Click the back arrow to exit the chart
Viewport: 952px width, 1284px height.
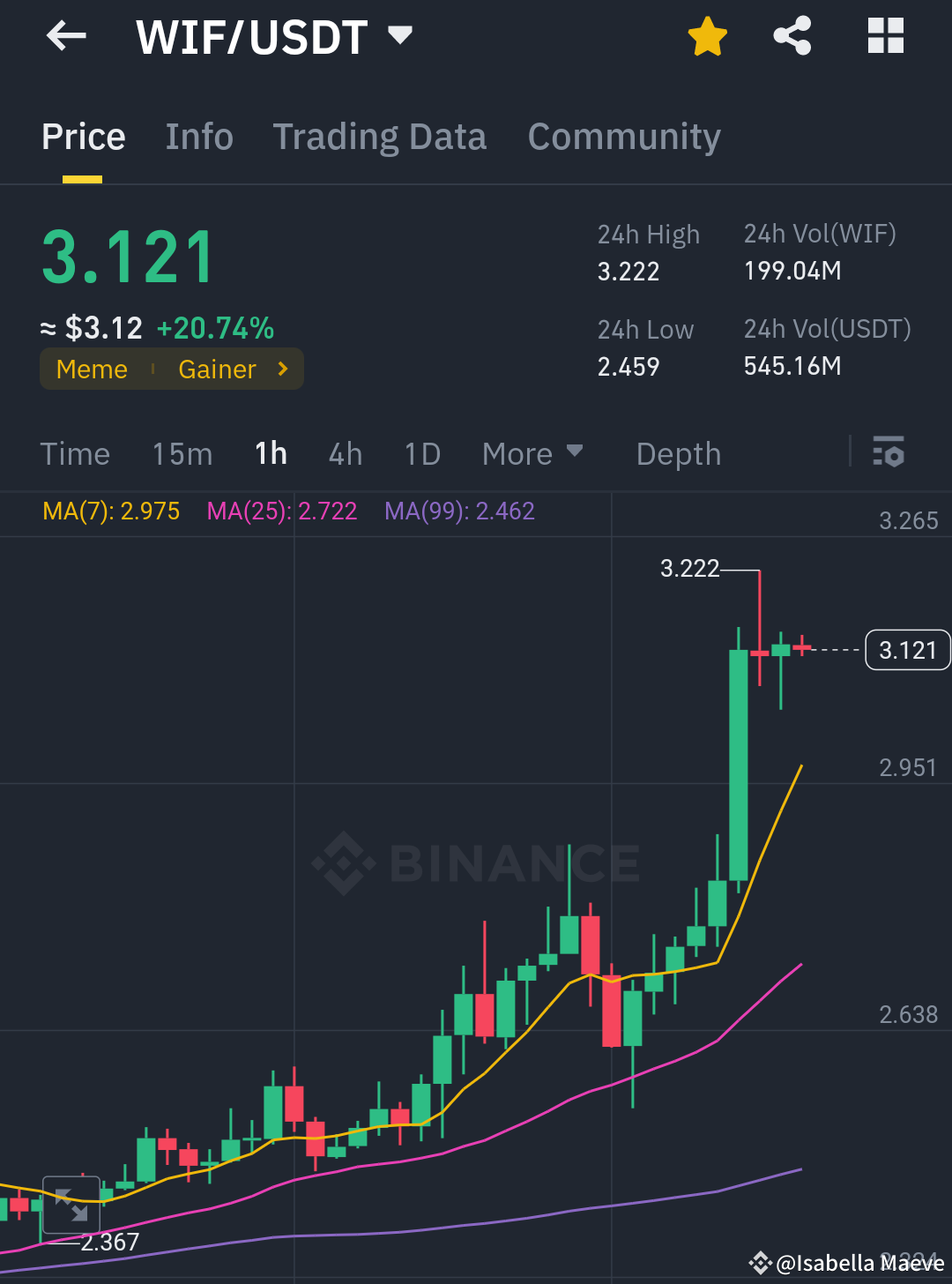click(66, 36)
